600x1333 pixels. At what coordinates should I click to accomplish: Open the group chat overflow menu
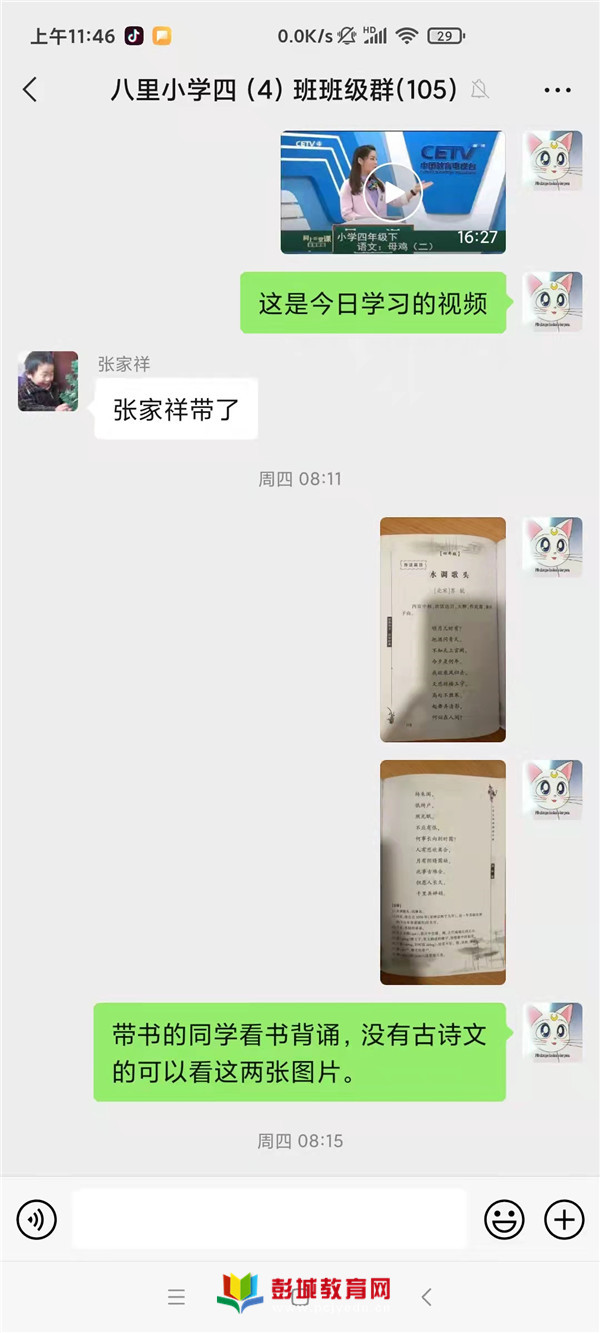(557, 90)
